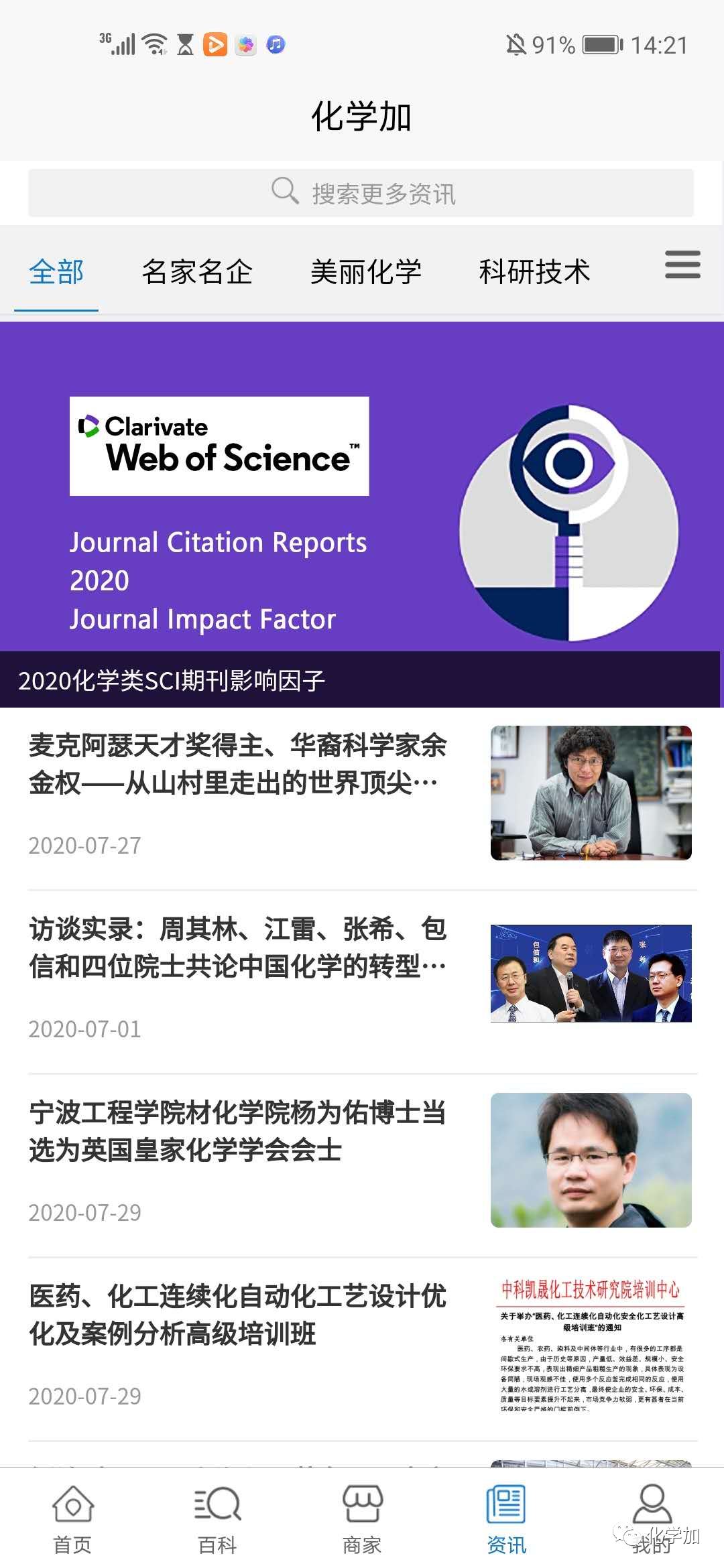724x1568 pixels.
Task: Tap the 搜索更多资讯 search box
Action: (361, 193)
